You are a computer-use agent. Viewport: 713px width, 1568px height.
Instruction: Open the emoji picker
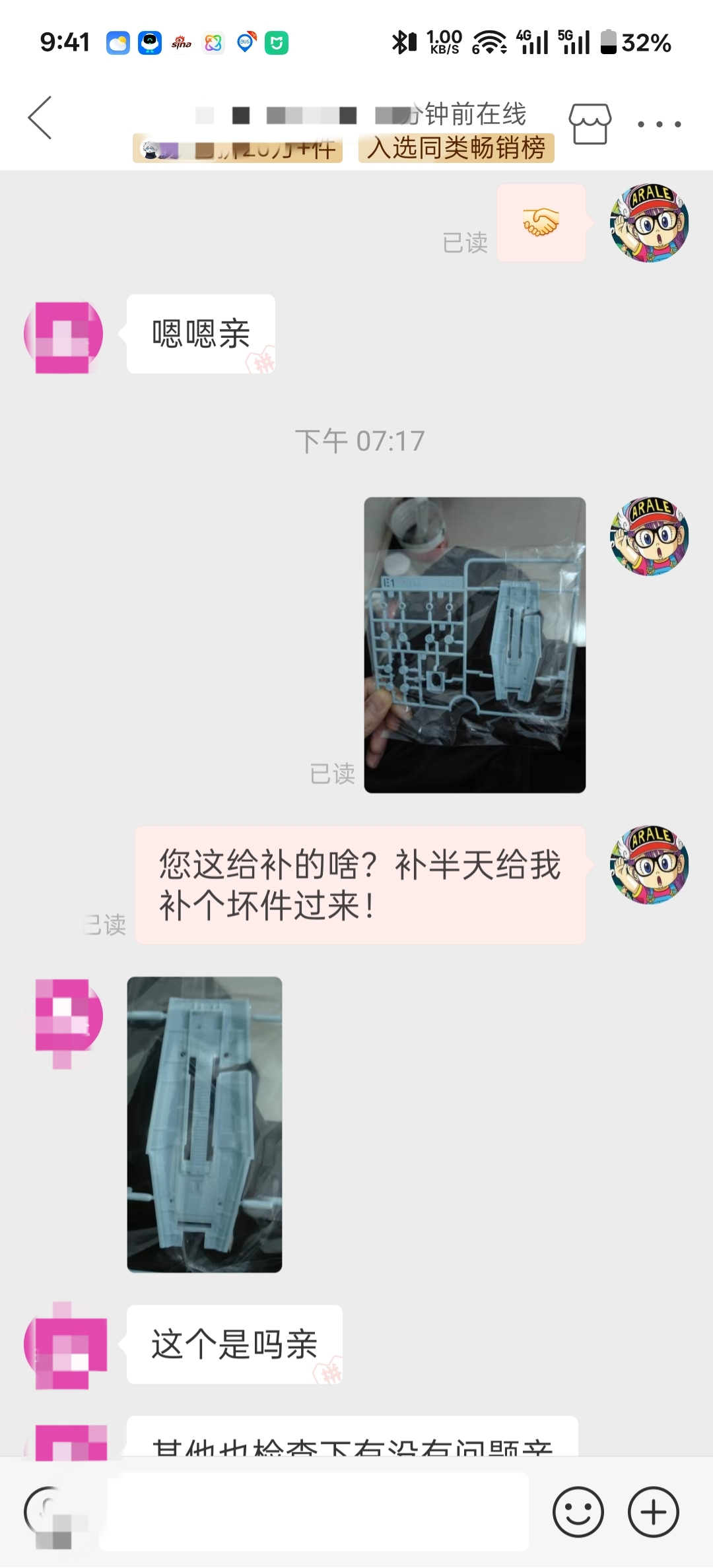pyautogui.click(x=578, y=1511)
